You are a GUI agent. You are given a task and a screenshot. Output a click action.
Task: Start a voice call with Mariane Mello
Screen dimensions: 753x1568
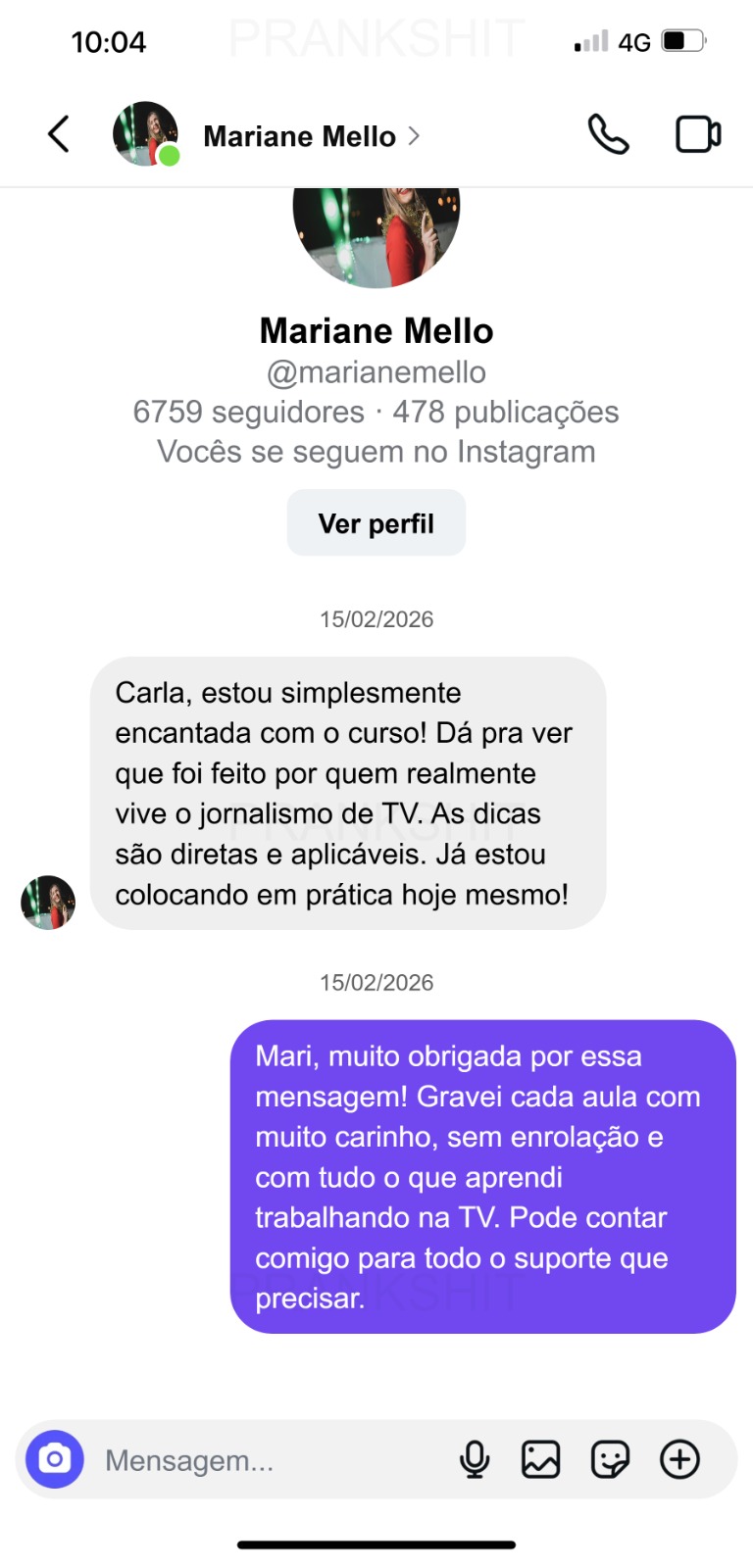pyautogui.click(x=608, y=134)
